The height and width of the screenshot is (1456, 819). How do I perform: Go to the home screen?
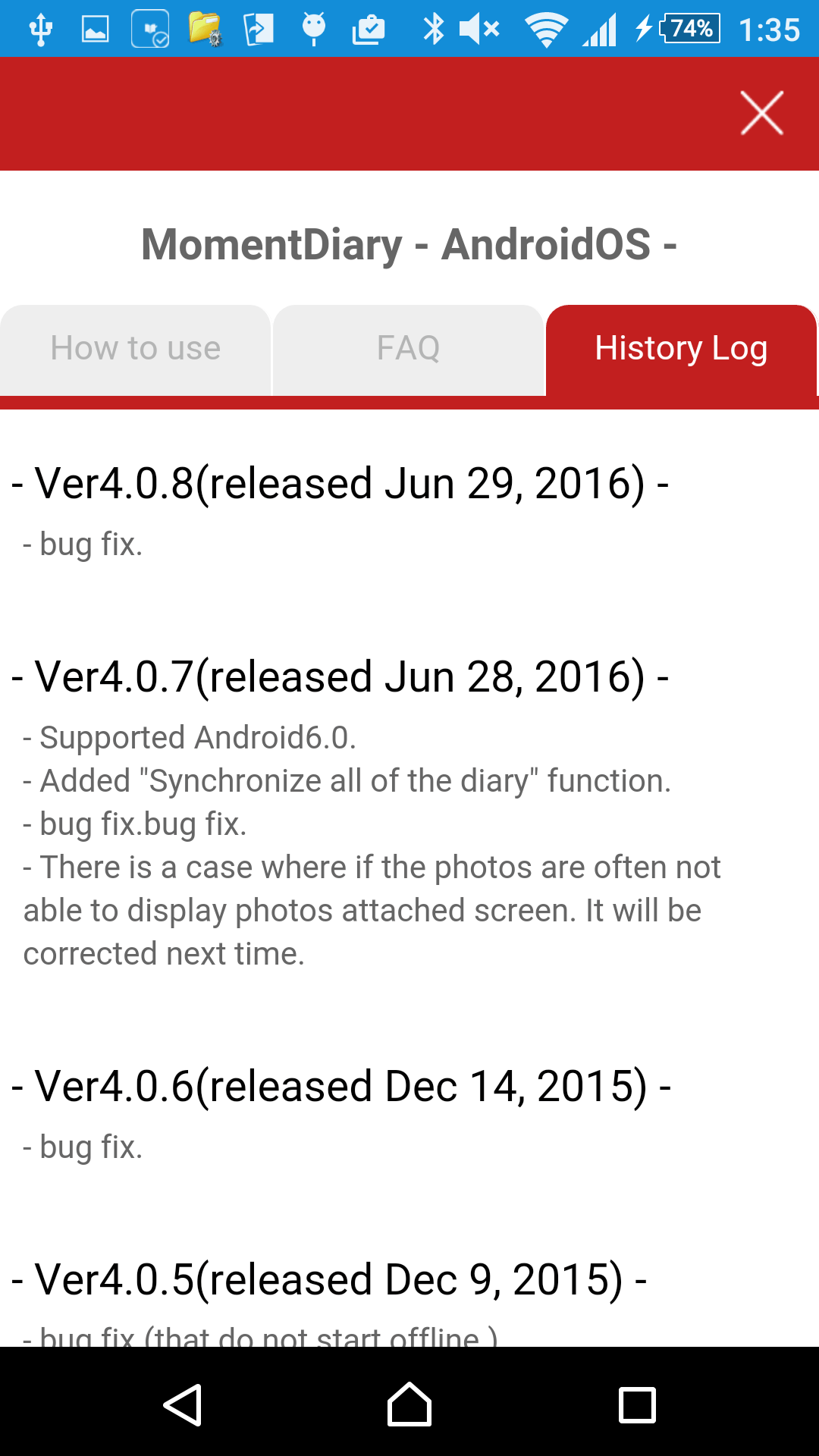pyautogui.click(x=409, y=1404)
